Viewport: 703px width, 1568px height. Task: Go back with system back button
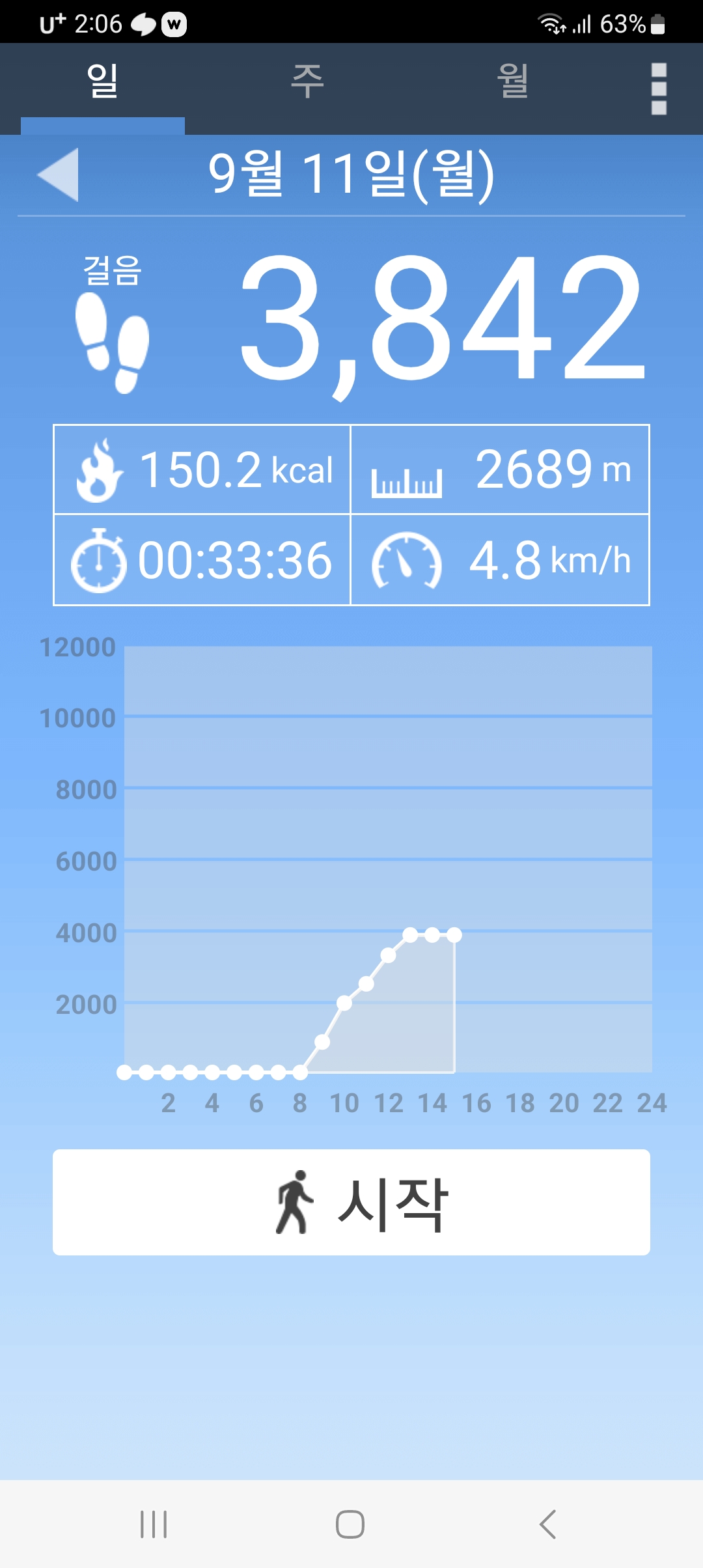[547, 1524]
